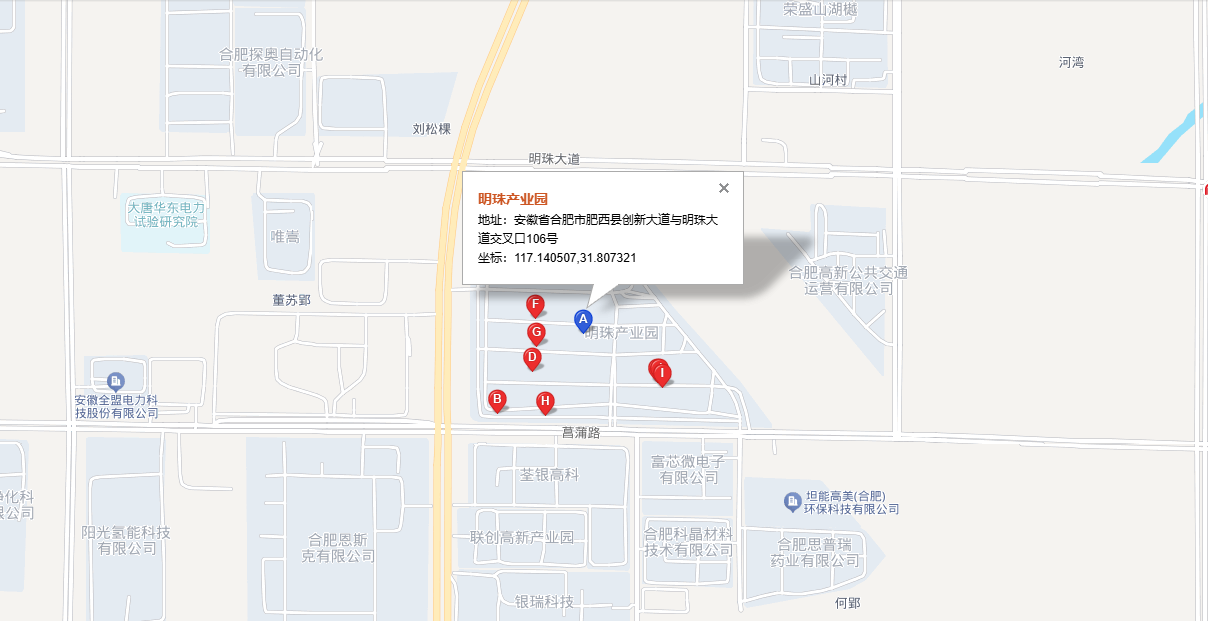Select the blue marker A

coord(583,319)
